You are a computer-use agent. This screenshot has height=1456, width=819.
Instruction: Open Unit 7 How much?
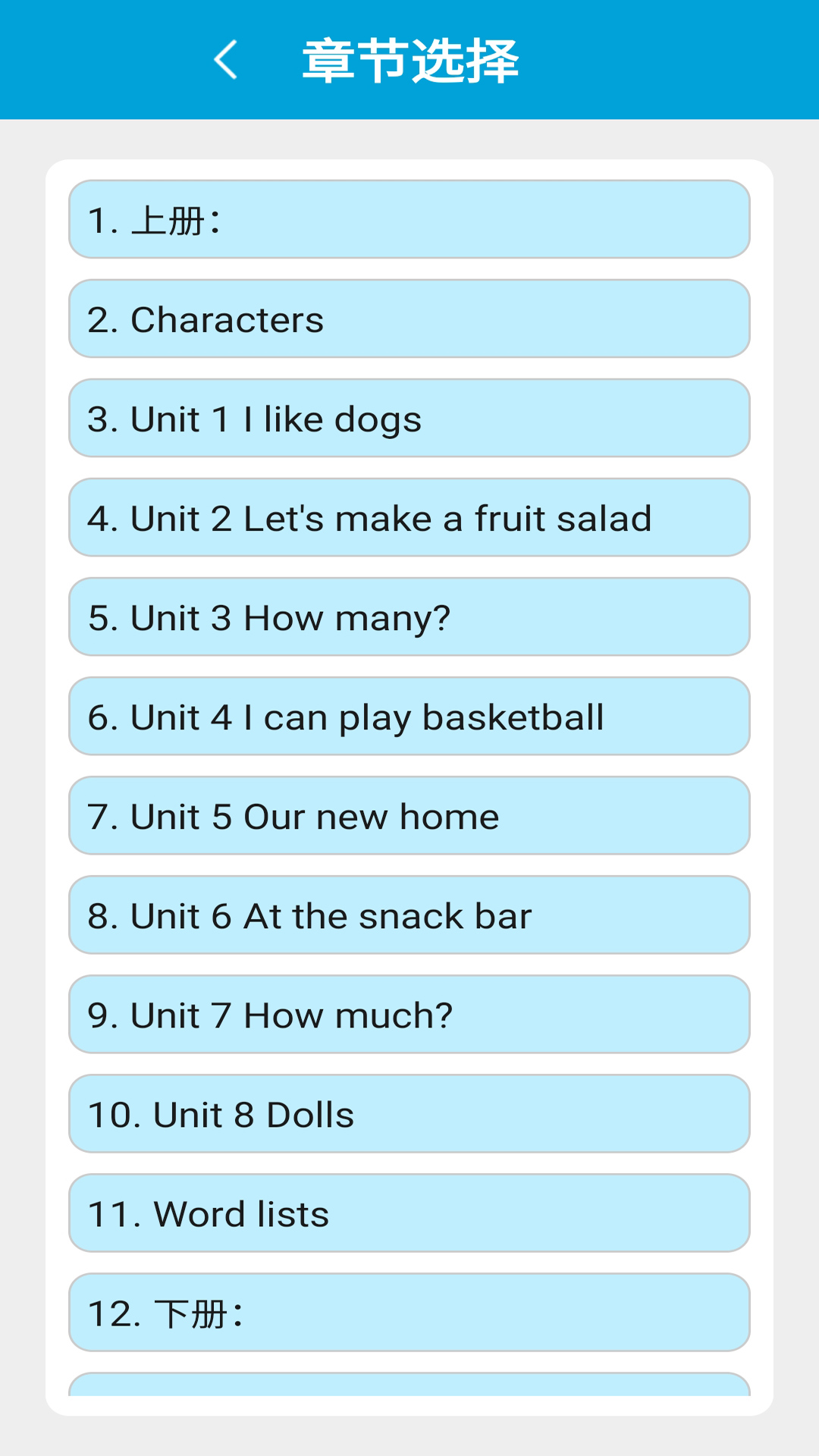409,1015
